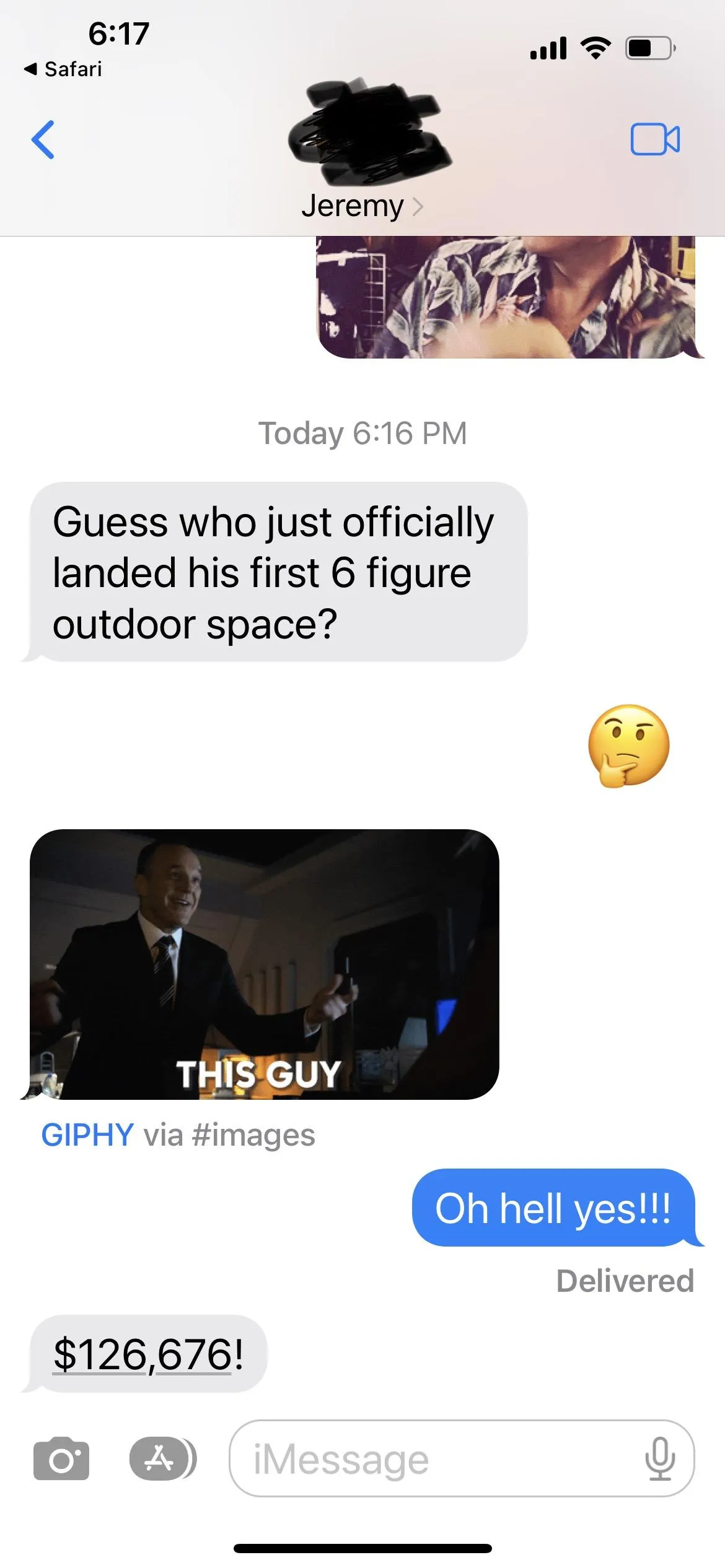
Task: Return to Safari from the status bar
Action: click(x=63, y=69)
